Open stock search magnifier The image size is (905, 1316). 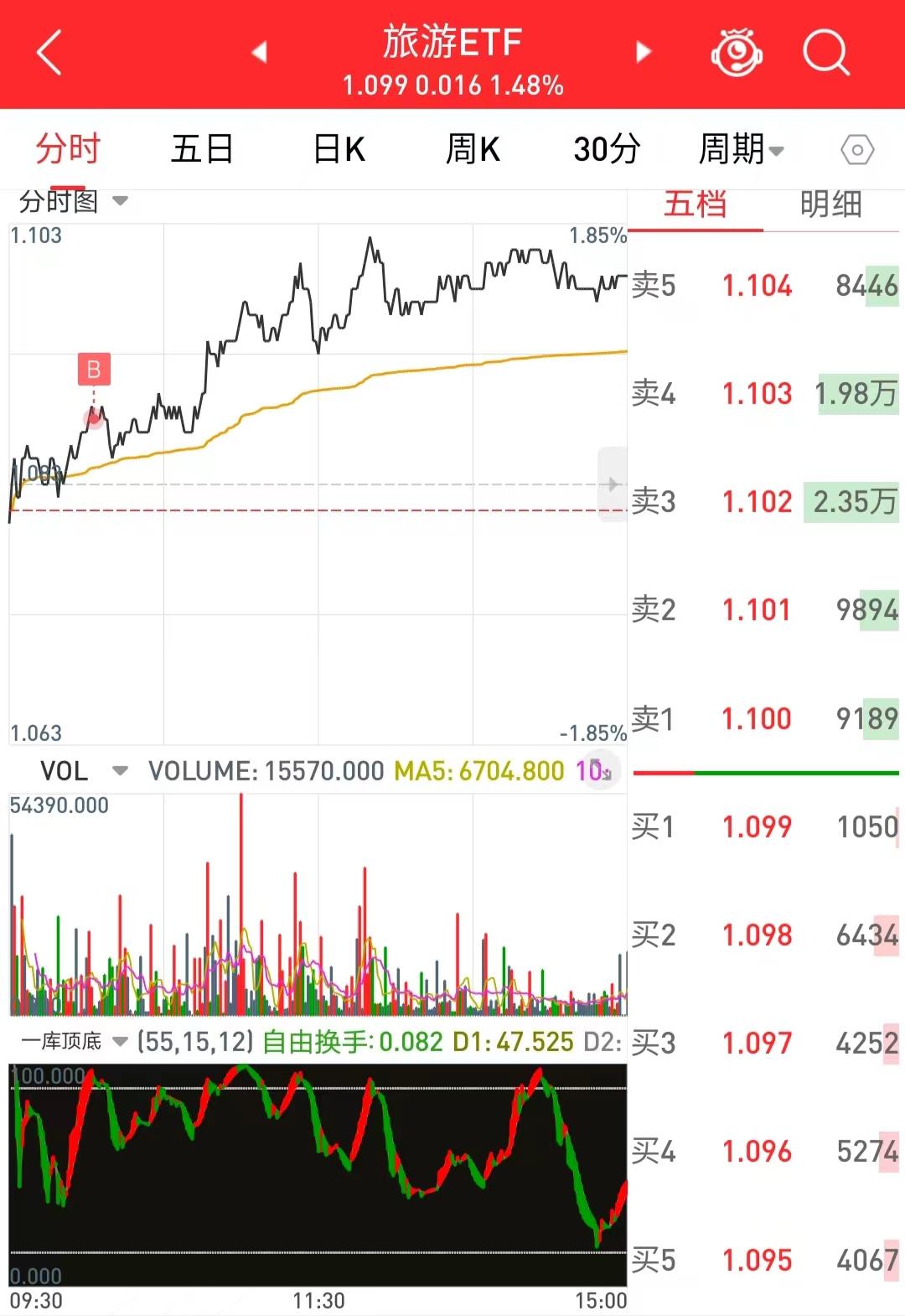coord(825,52)
